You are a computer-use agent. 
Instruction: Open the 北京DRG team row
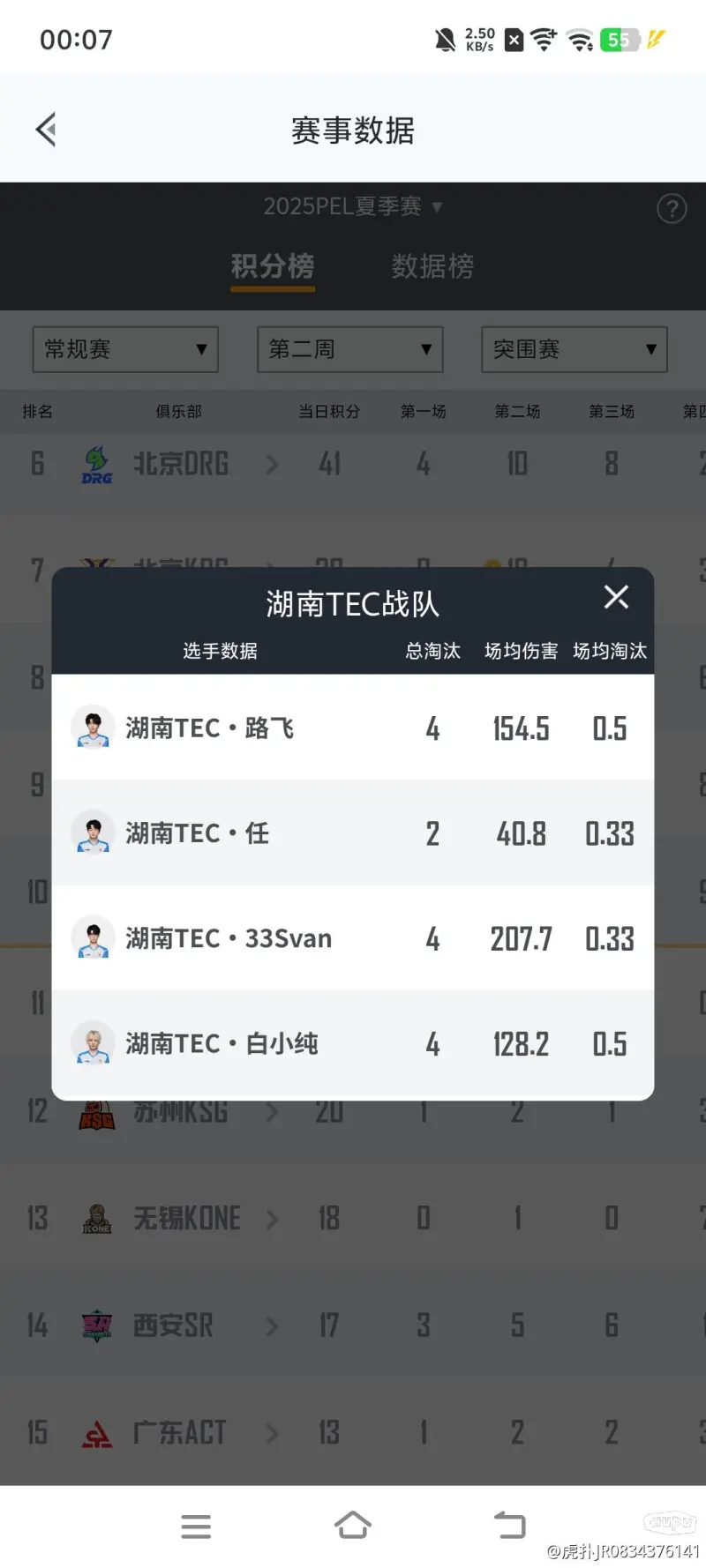point(353,464)
